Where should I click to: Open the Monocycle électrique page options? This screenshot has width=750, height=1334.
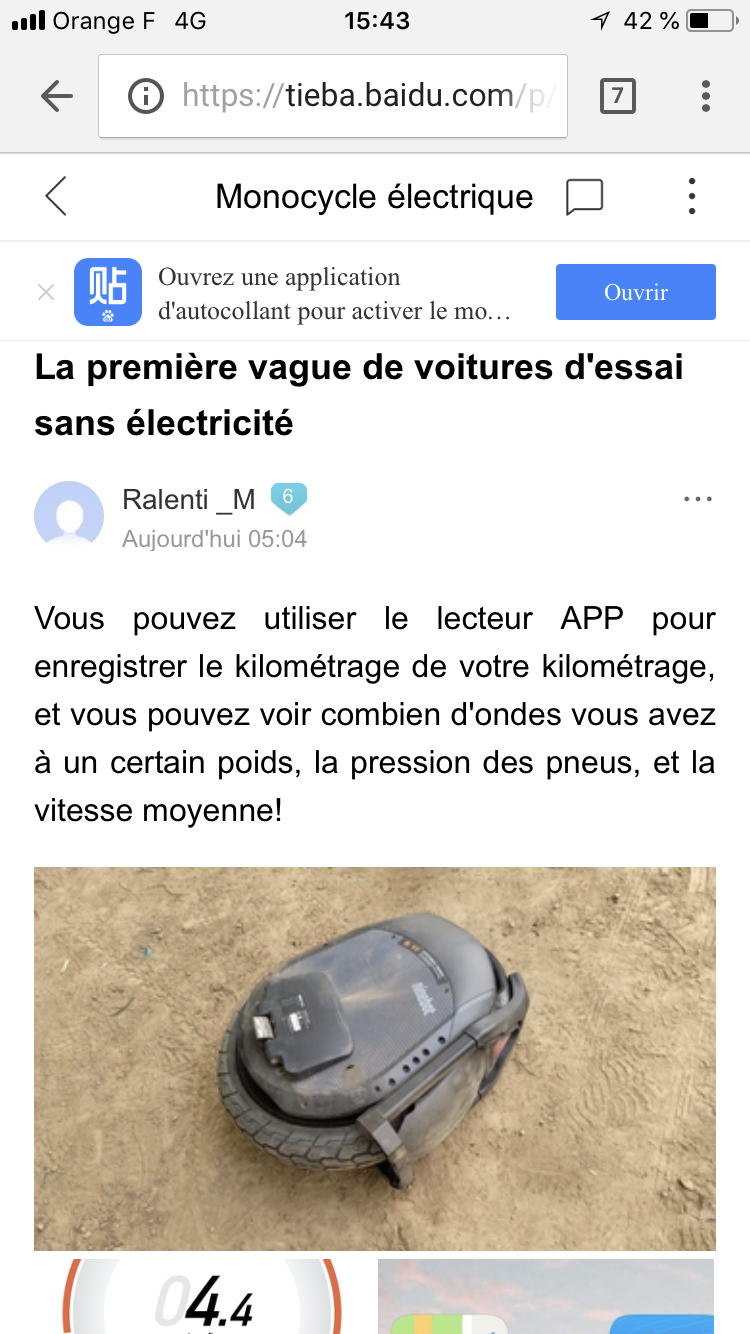[692, 197]
